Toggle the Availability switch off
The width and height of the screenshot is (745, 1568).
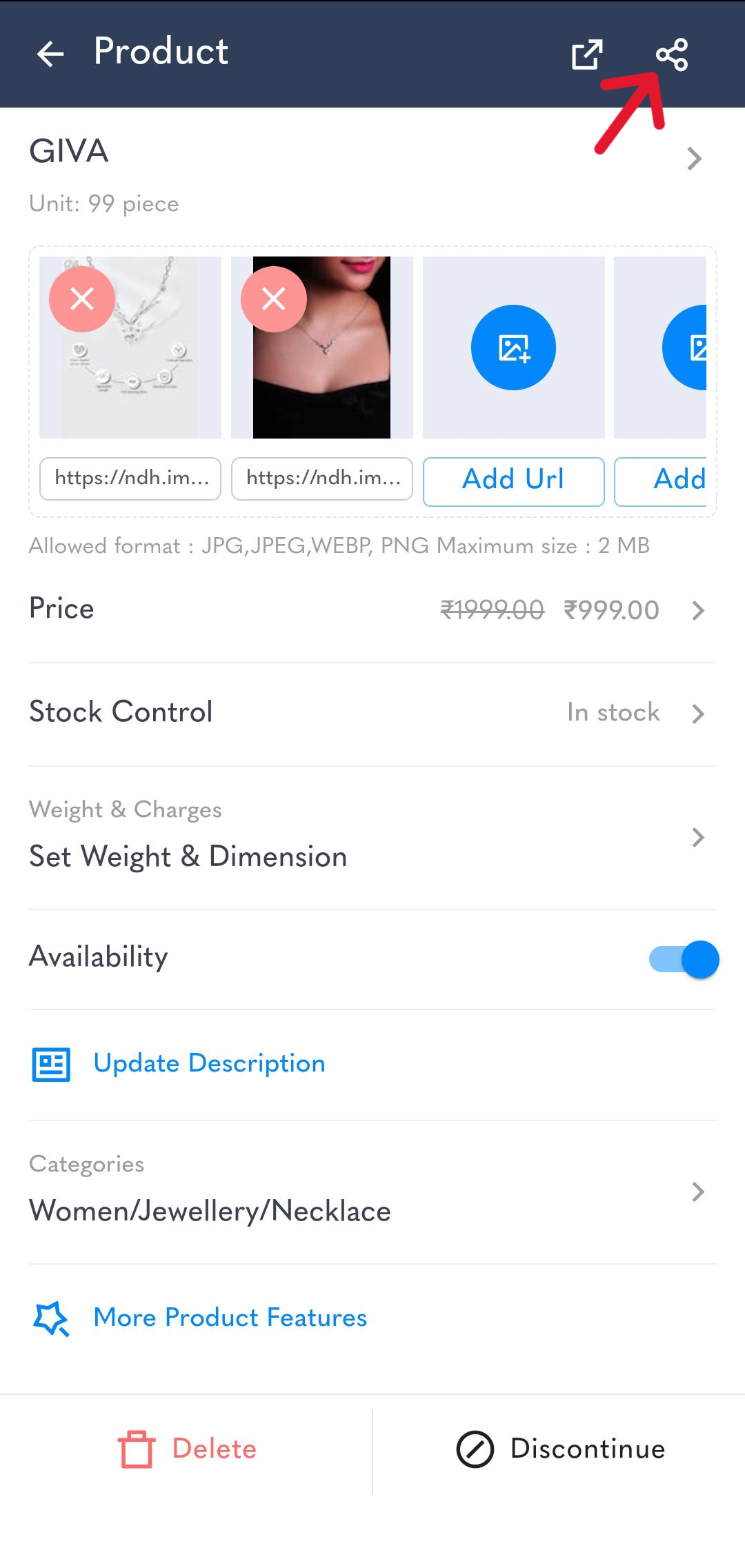pyautogui.click(x=684, y=959)
